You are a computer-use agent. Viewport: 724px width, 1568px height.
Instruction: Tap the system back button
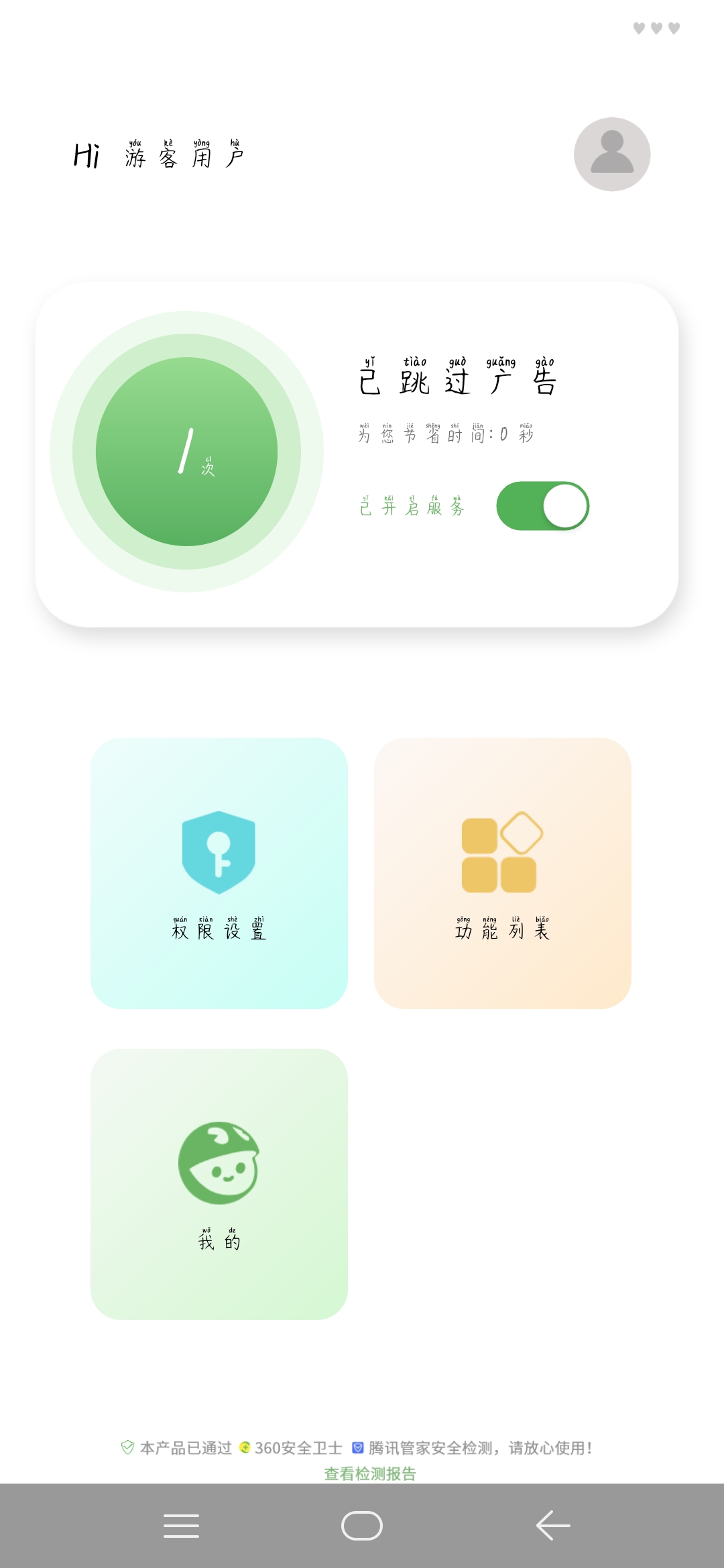pos(553,1526)
